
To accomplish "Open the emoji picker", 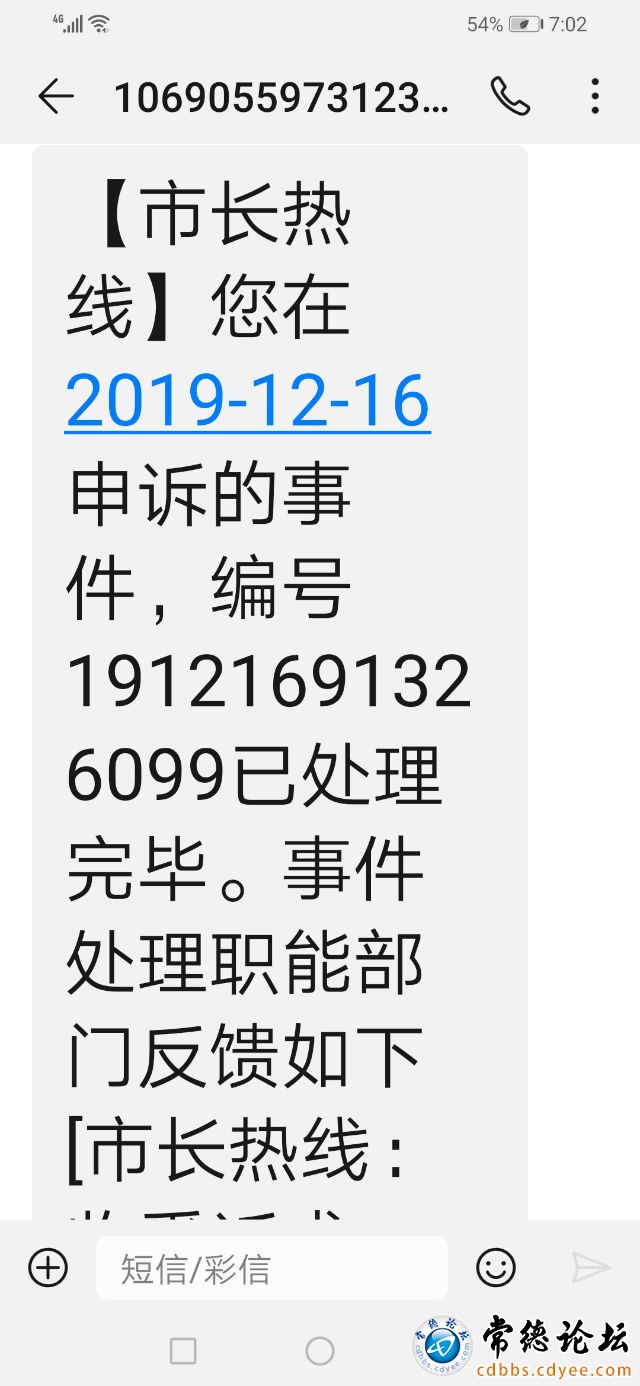I will pos(495,1268).
